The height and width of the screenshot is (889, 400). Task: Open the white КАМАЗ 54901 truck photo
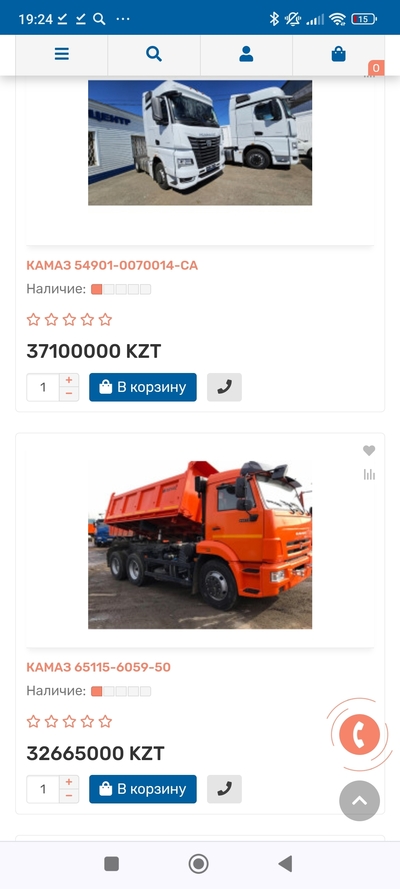[x=200, y=142]
